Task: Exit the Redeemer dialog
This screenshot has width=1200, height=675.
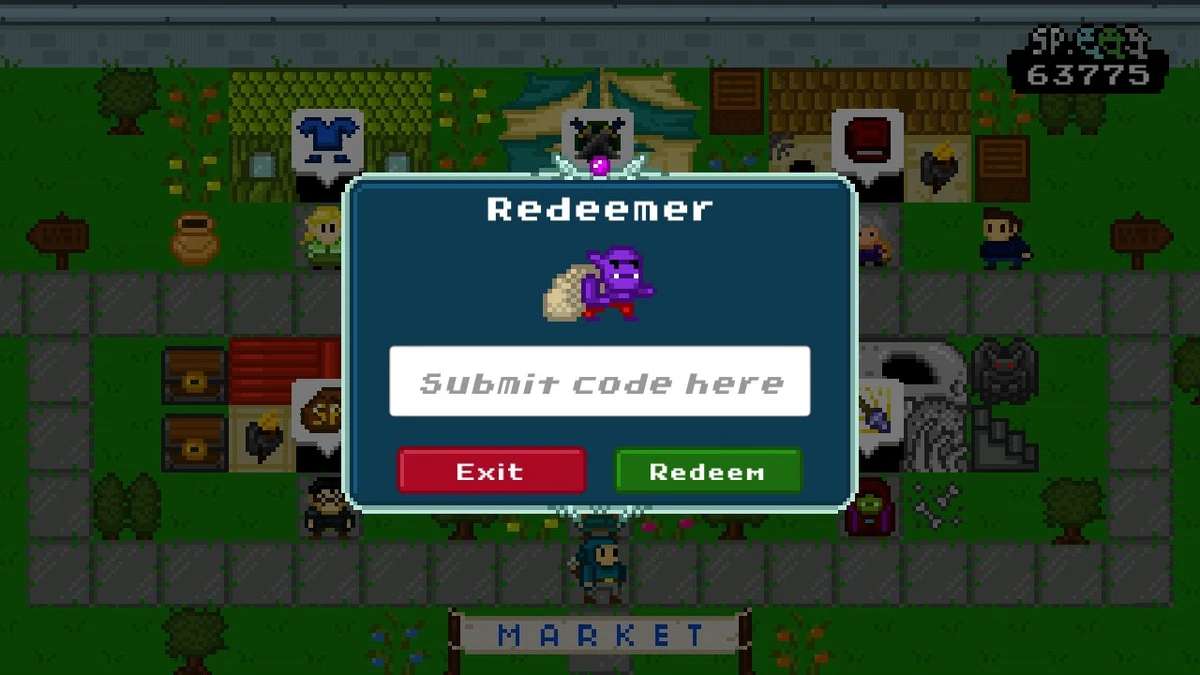Action: (491, 471)
